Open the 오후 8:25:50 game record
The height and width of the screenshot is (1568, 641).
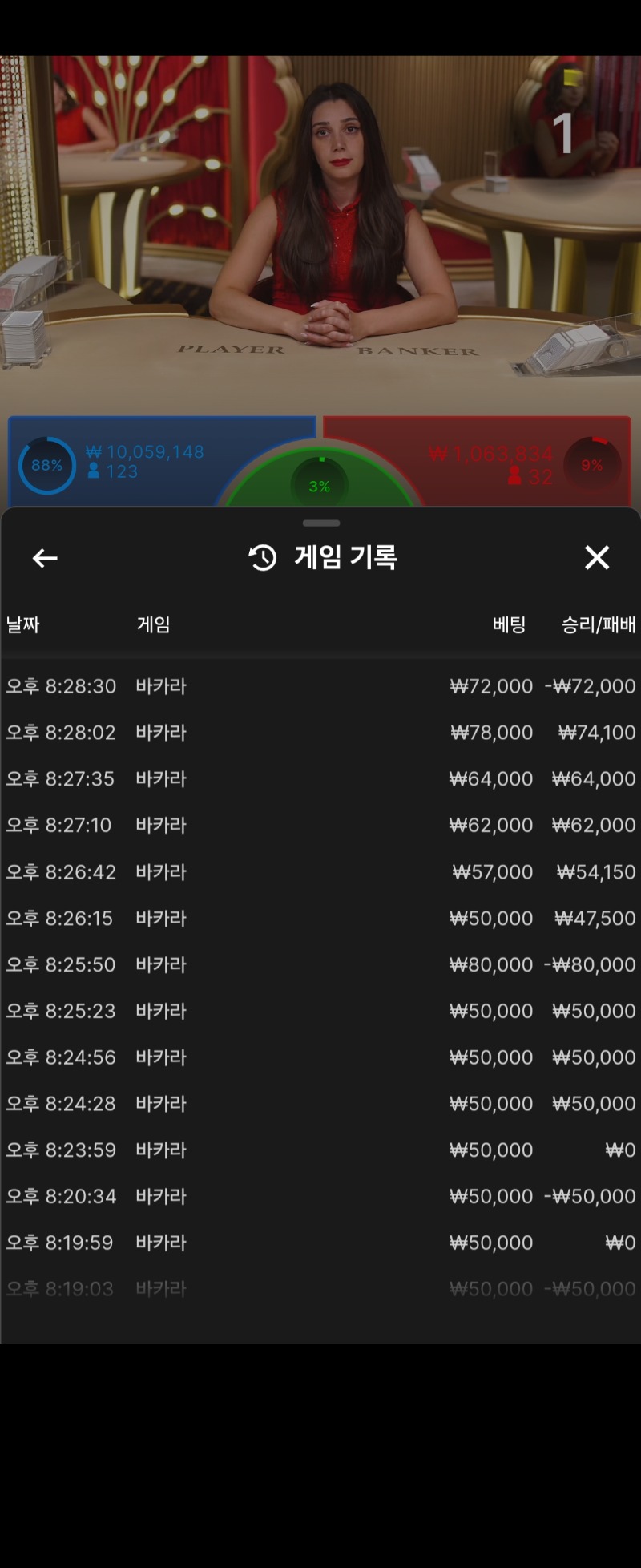tap(320, 965)
